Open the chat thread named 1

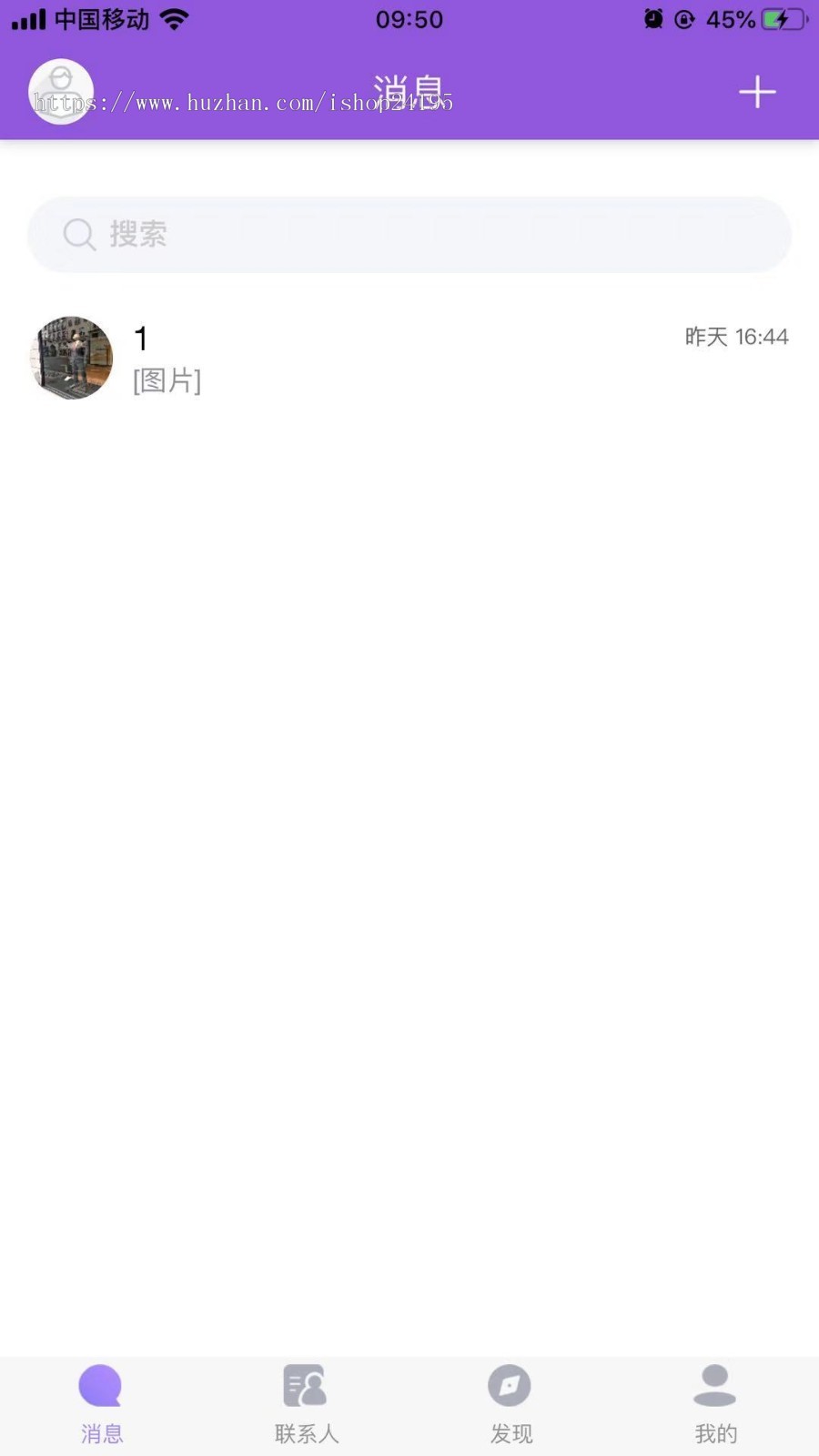(409, 358)
